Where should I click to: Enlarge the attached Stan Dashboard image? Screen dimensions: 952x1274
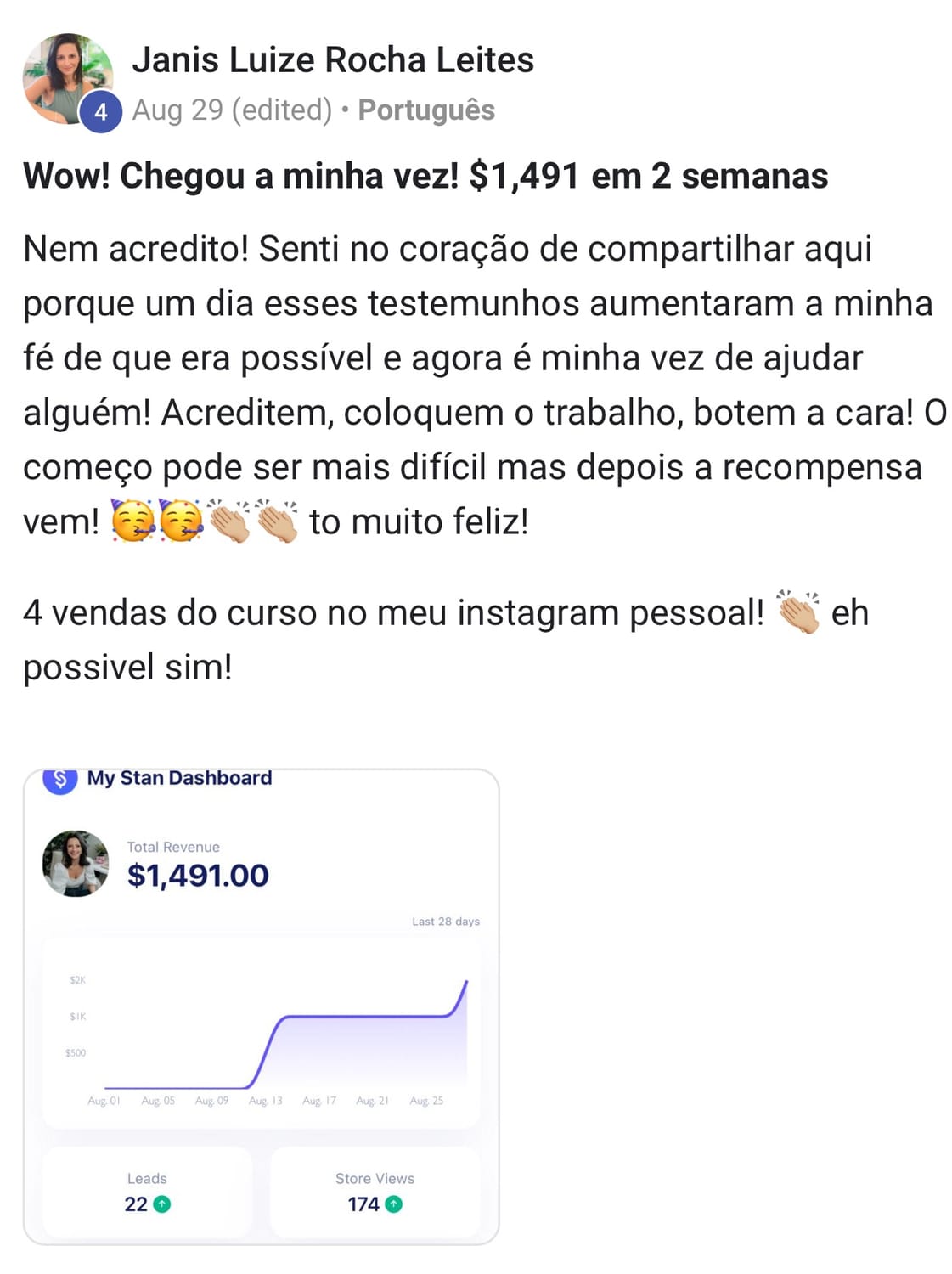pos(261,1006)
